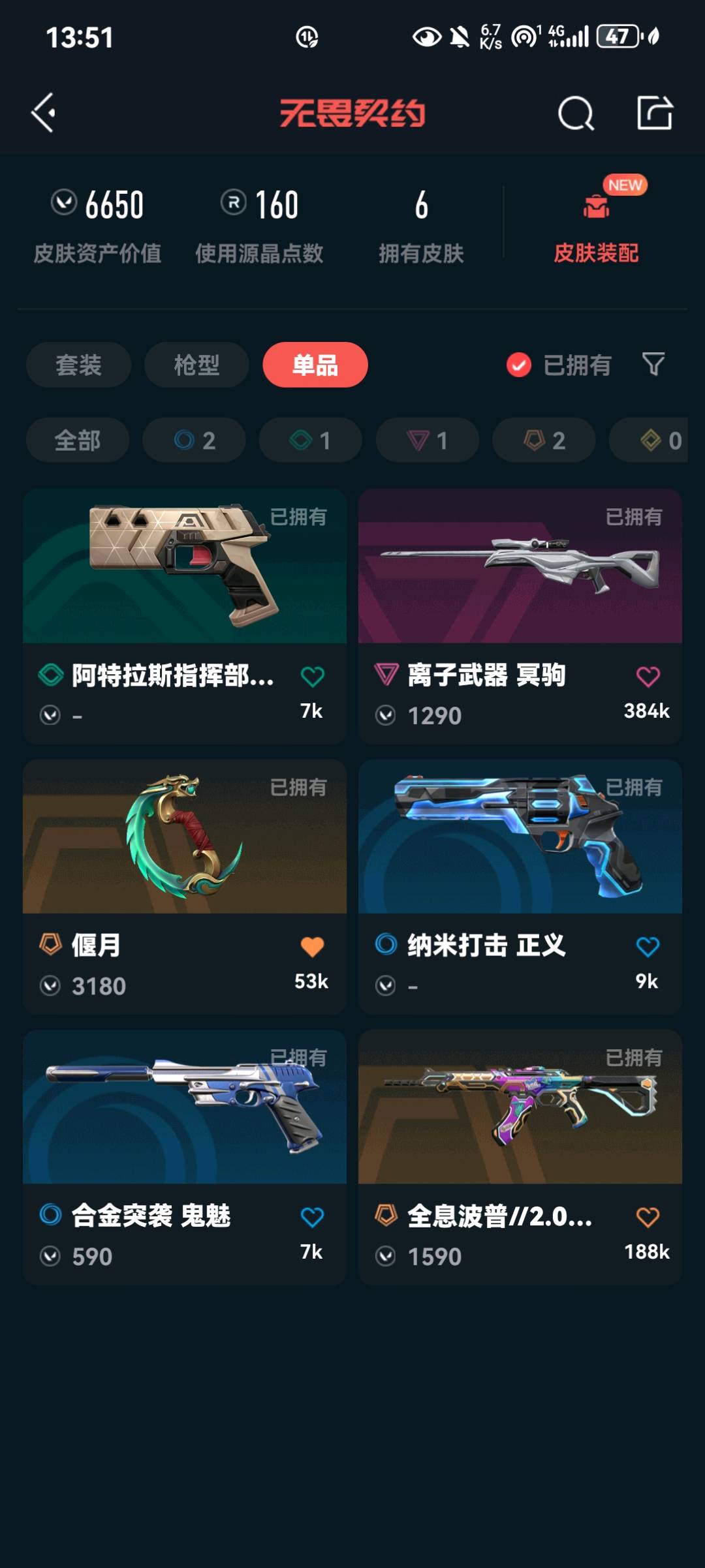The image size is (705, 1568).
Task: Open the funnel filter options
Action: 653,364
